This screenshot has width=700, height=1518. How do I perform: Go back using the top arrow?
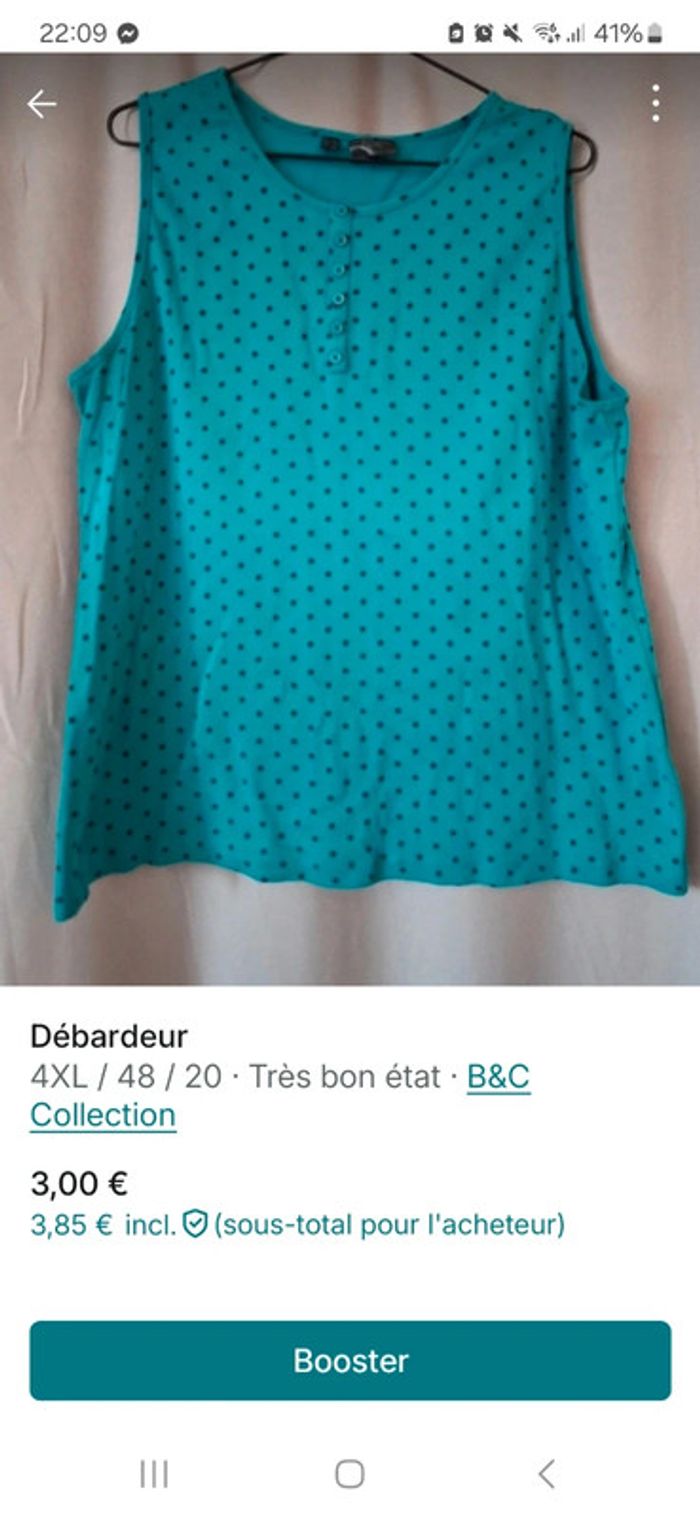tap(41, 104)
